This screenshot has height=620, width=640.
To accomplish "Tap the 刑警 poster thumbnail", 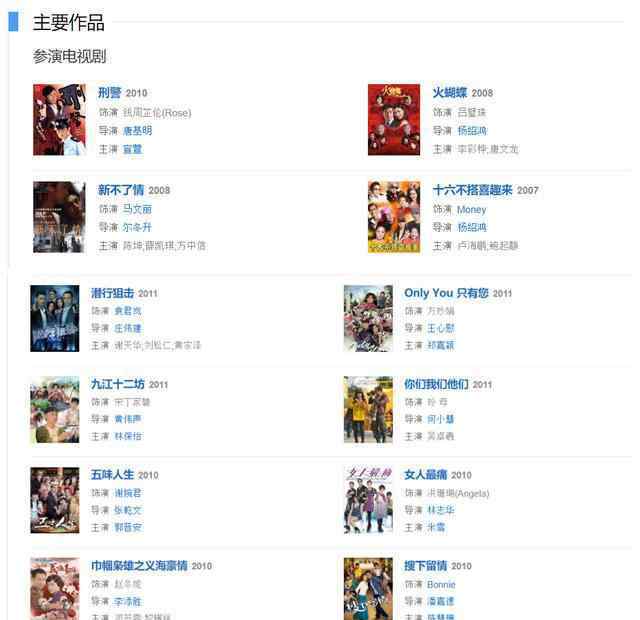I will [59, 120].
